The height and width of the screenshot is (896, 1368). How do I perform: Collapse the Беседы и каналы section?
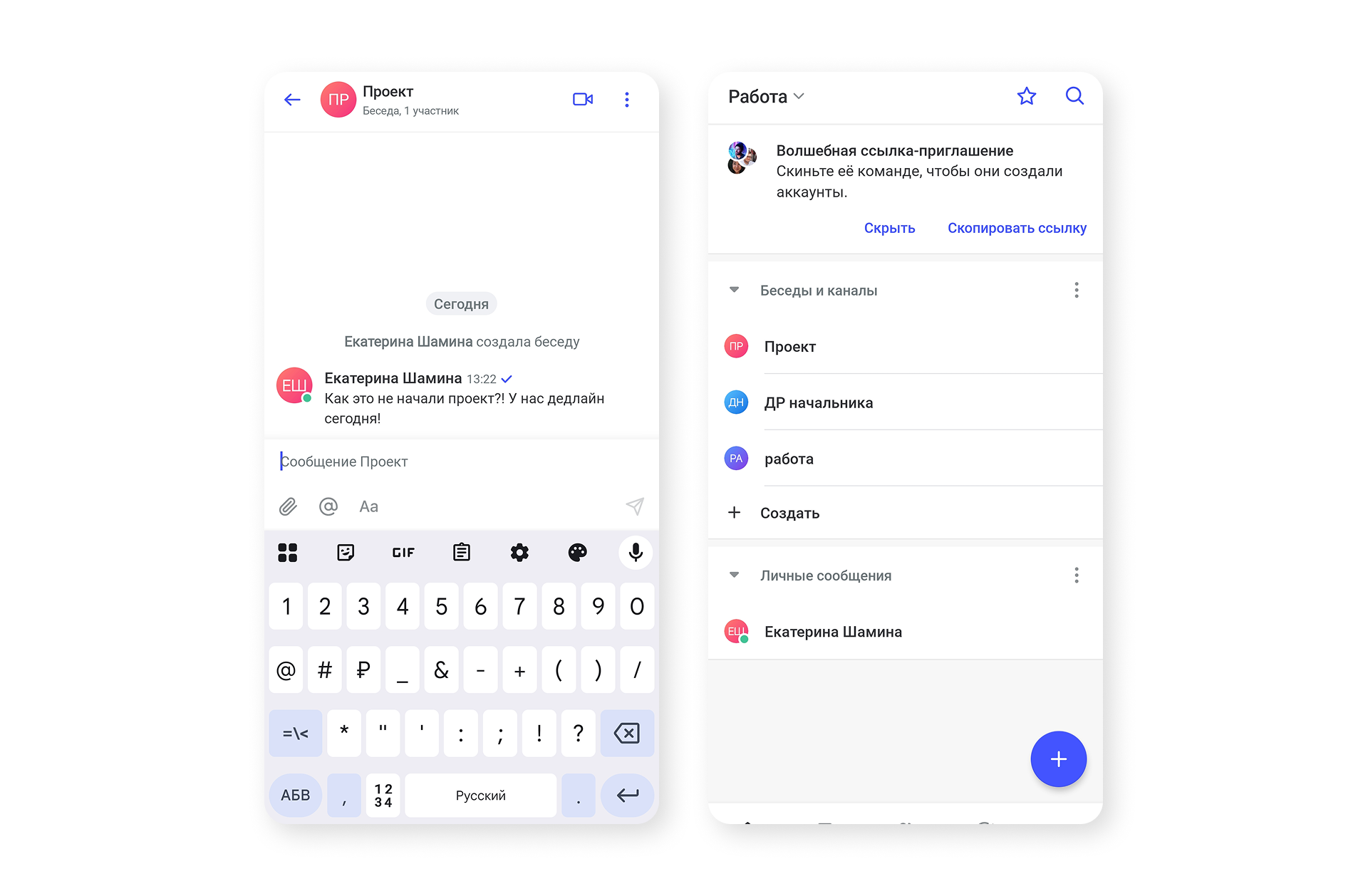tap(734, 290)
